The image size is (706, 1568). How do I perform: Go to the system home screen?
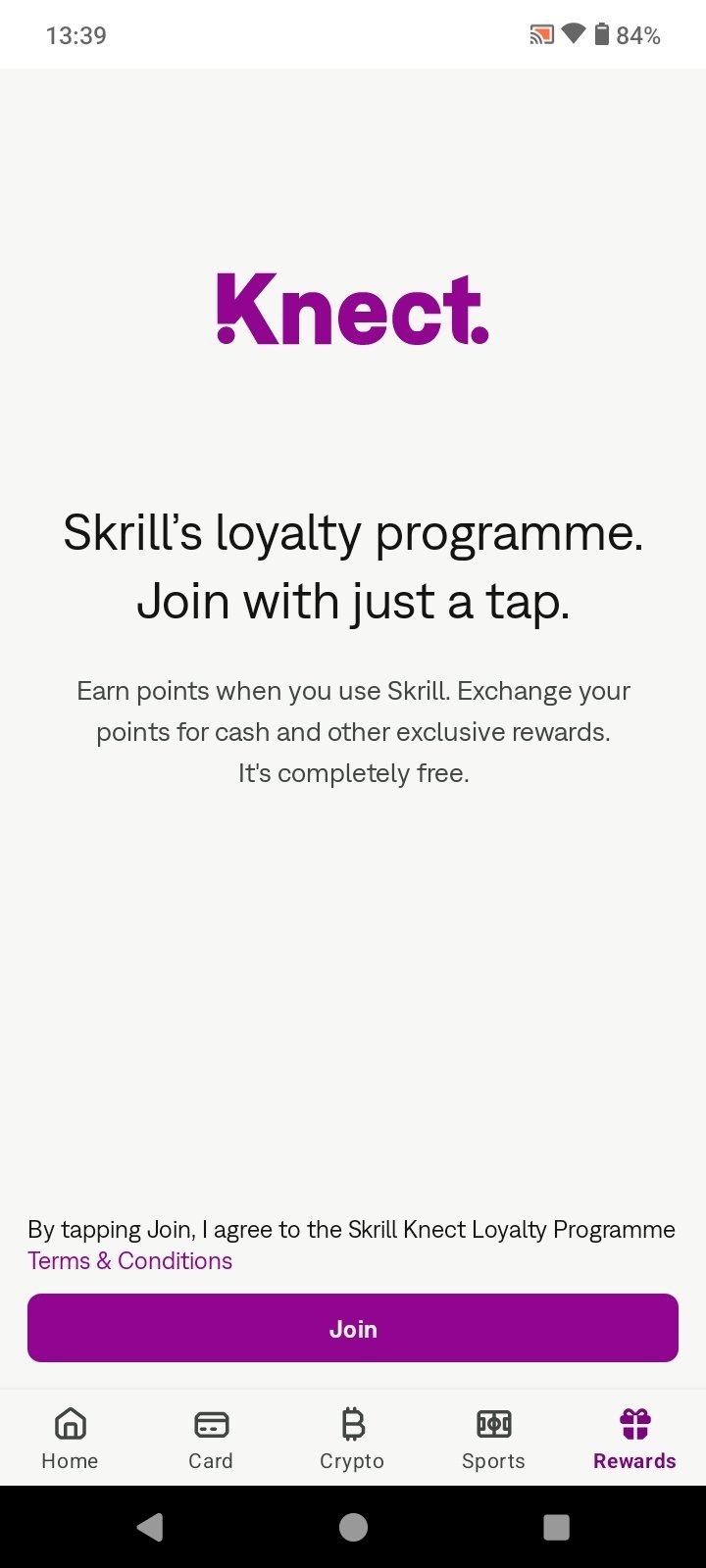(x=353, y=1527)
